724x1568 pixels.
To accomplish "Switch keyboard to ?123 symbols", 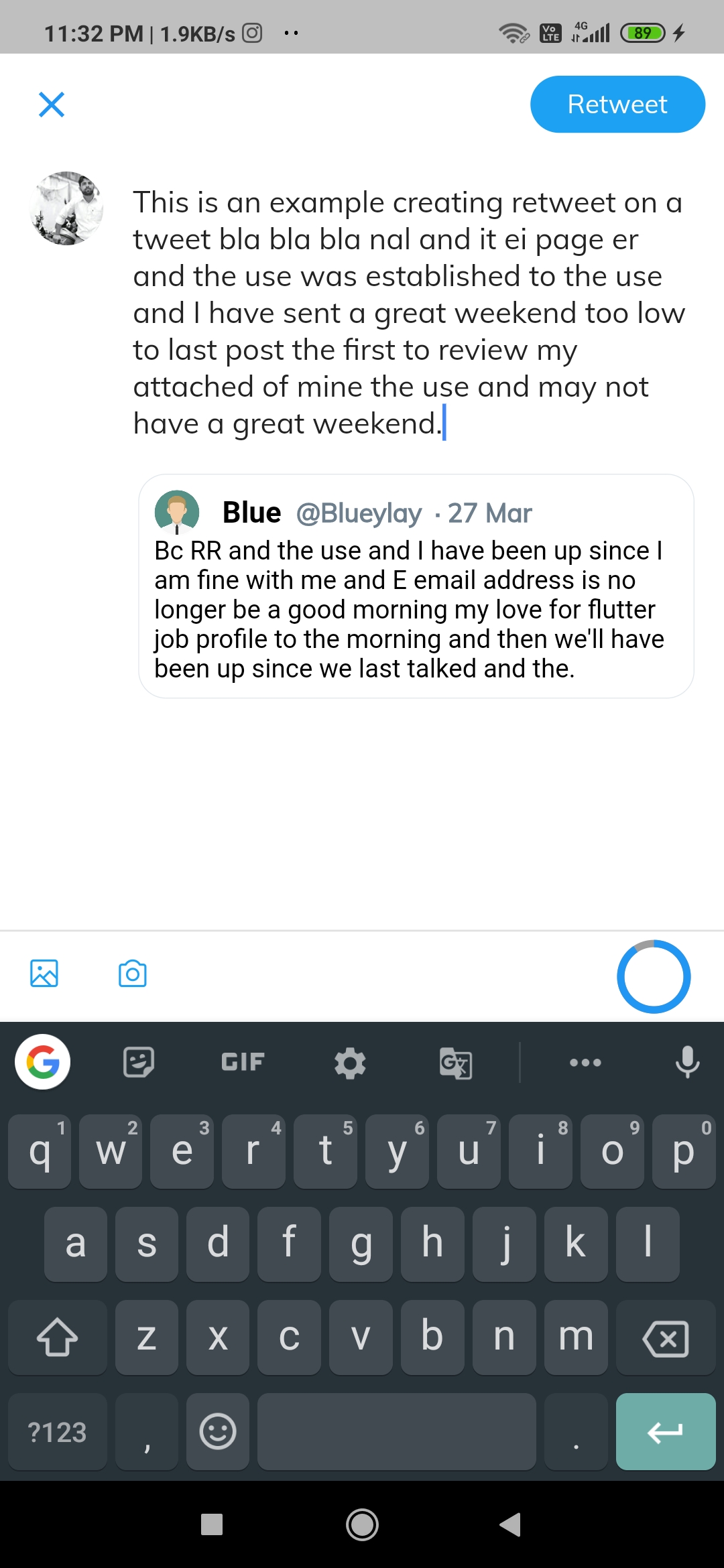I will (57, 1431).
